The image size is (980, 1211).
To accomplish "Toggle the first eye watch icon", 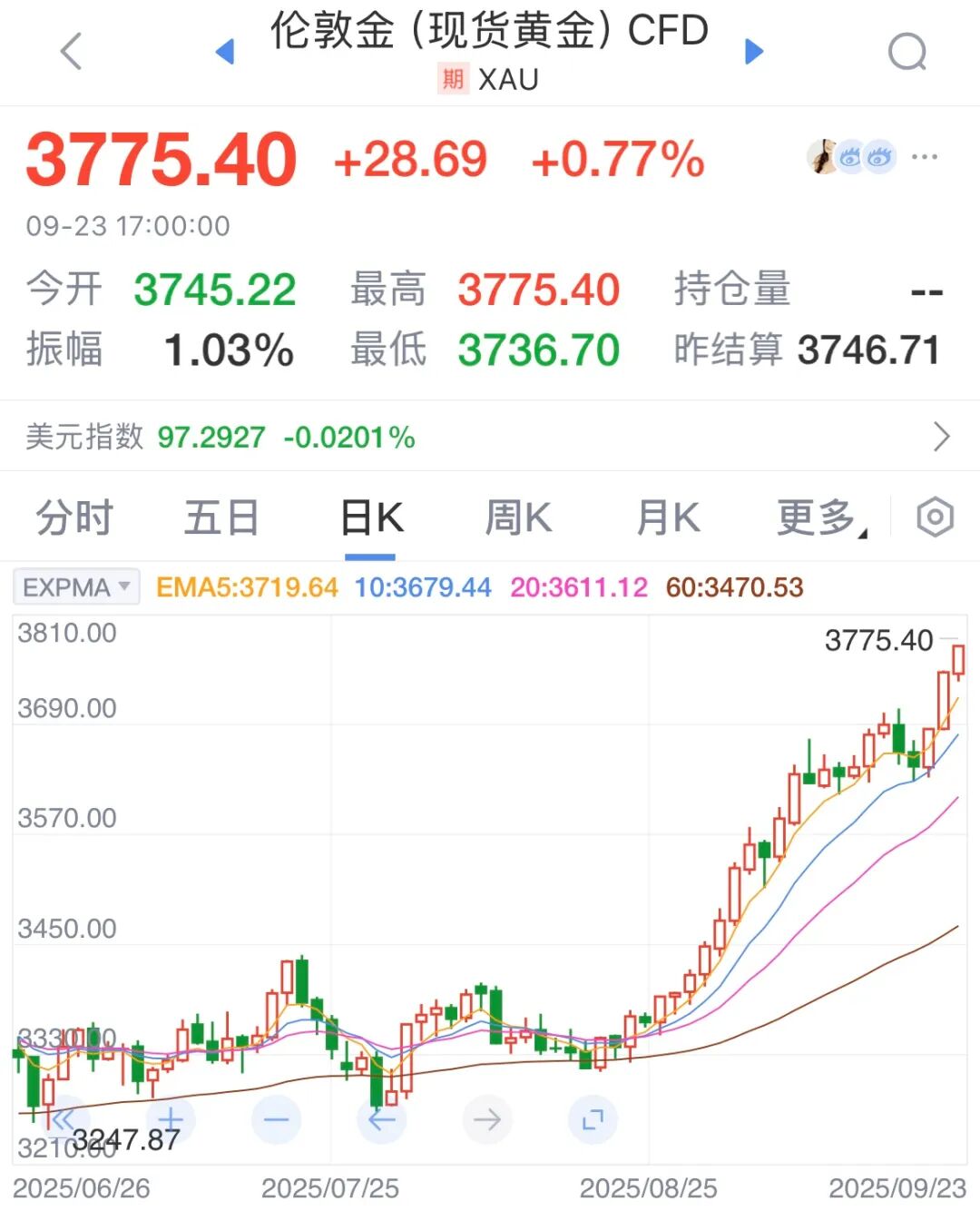I will [848, 156].
